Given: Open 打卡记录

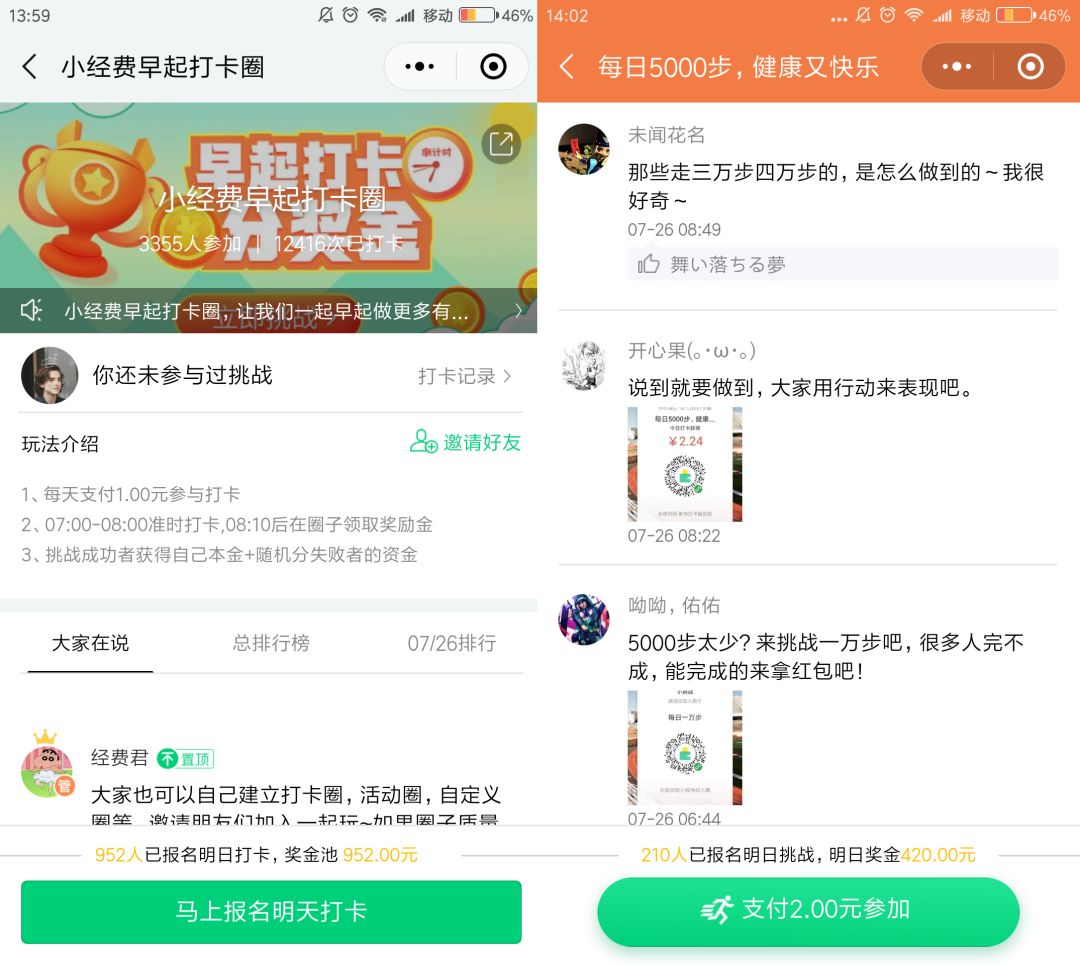Looking at the screenshot, I should 465,376.
